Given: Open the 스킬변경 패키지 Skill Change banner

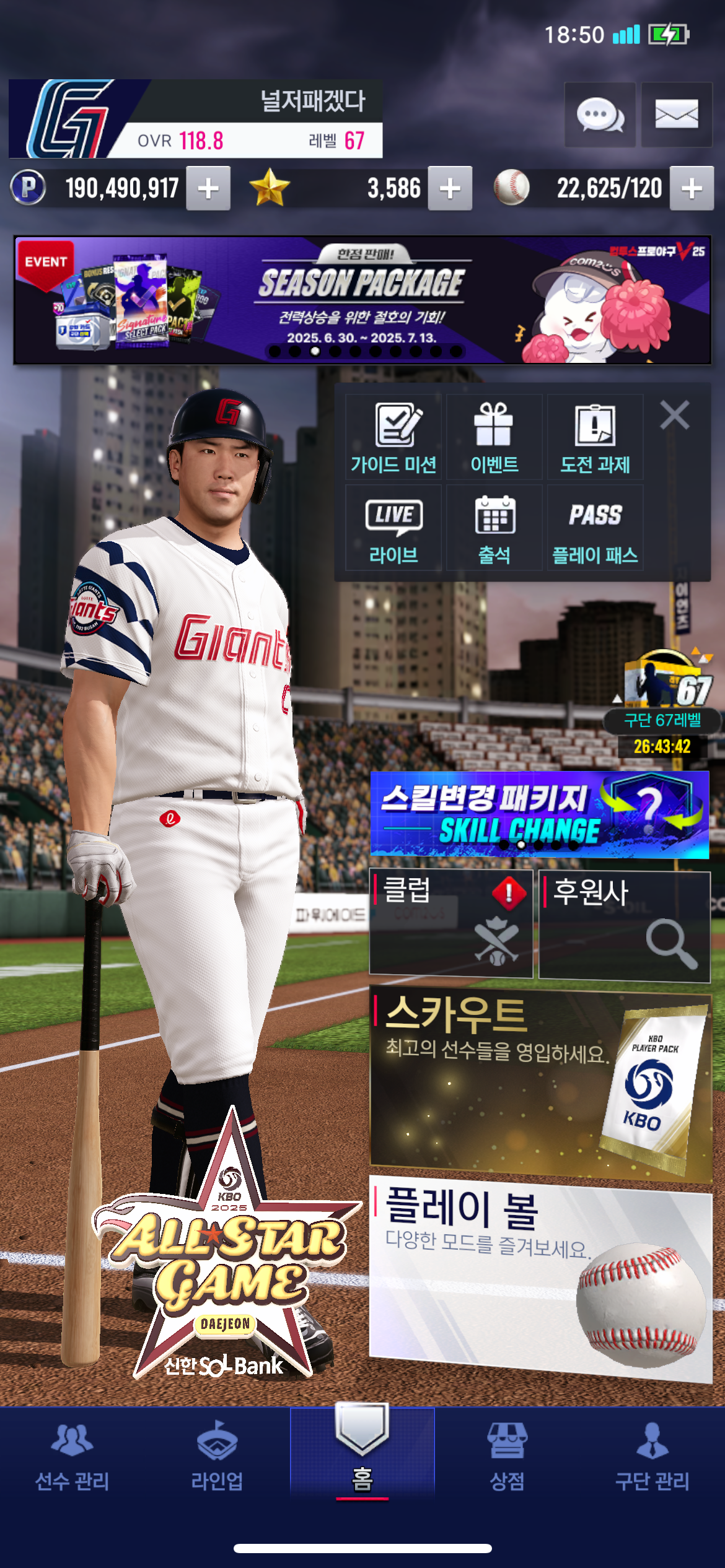Looking at the screenshot, I should coord(539,814).
